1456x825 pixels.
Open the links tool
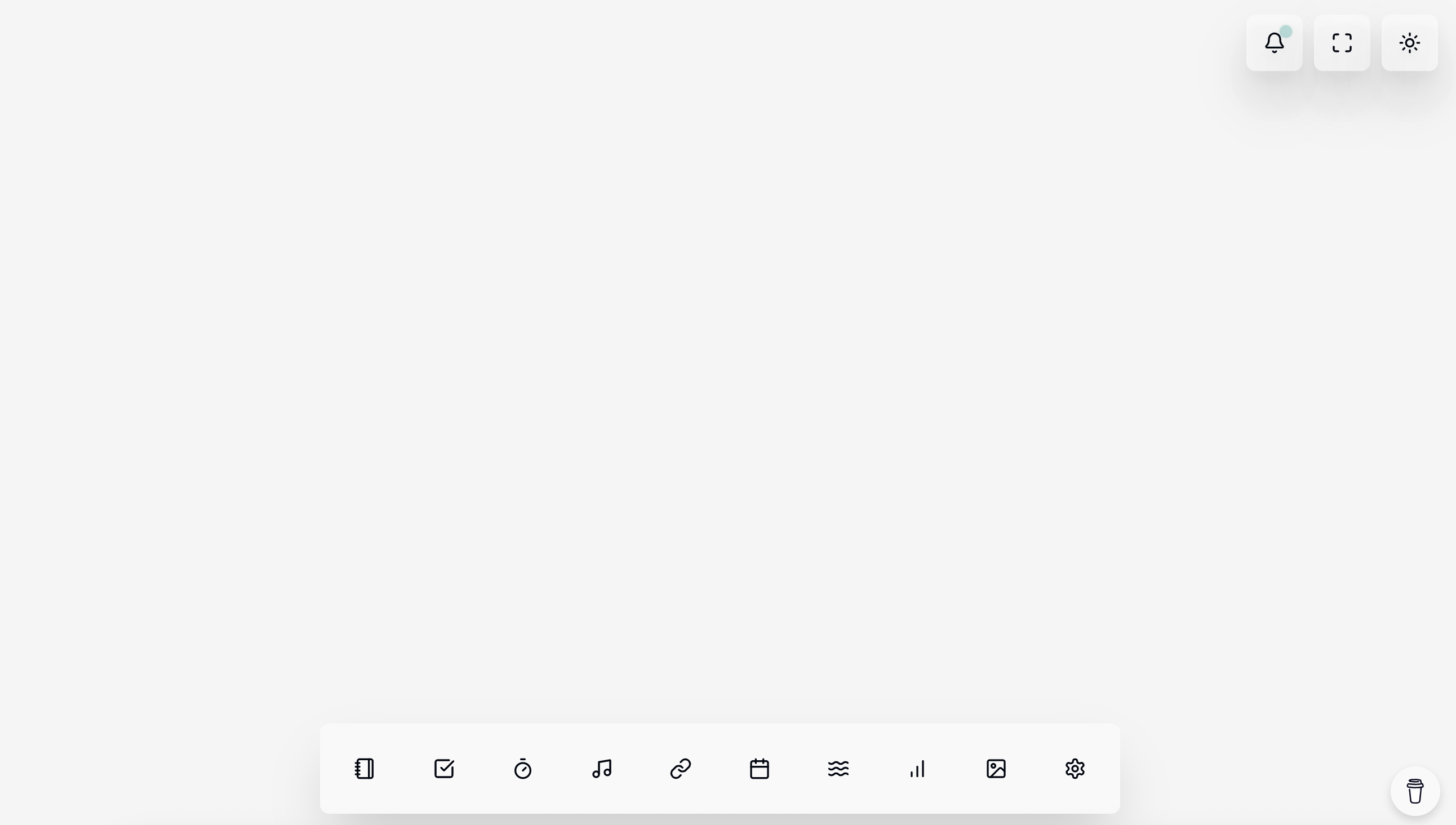point(681,769)
